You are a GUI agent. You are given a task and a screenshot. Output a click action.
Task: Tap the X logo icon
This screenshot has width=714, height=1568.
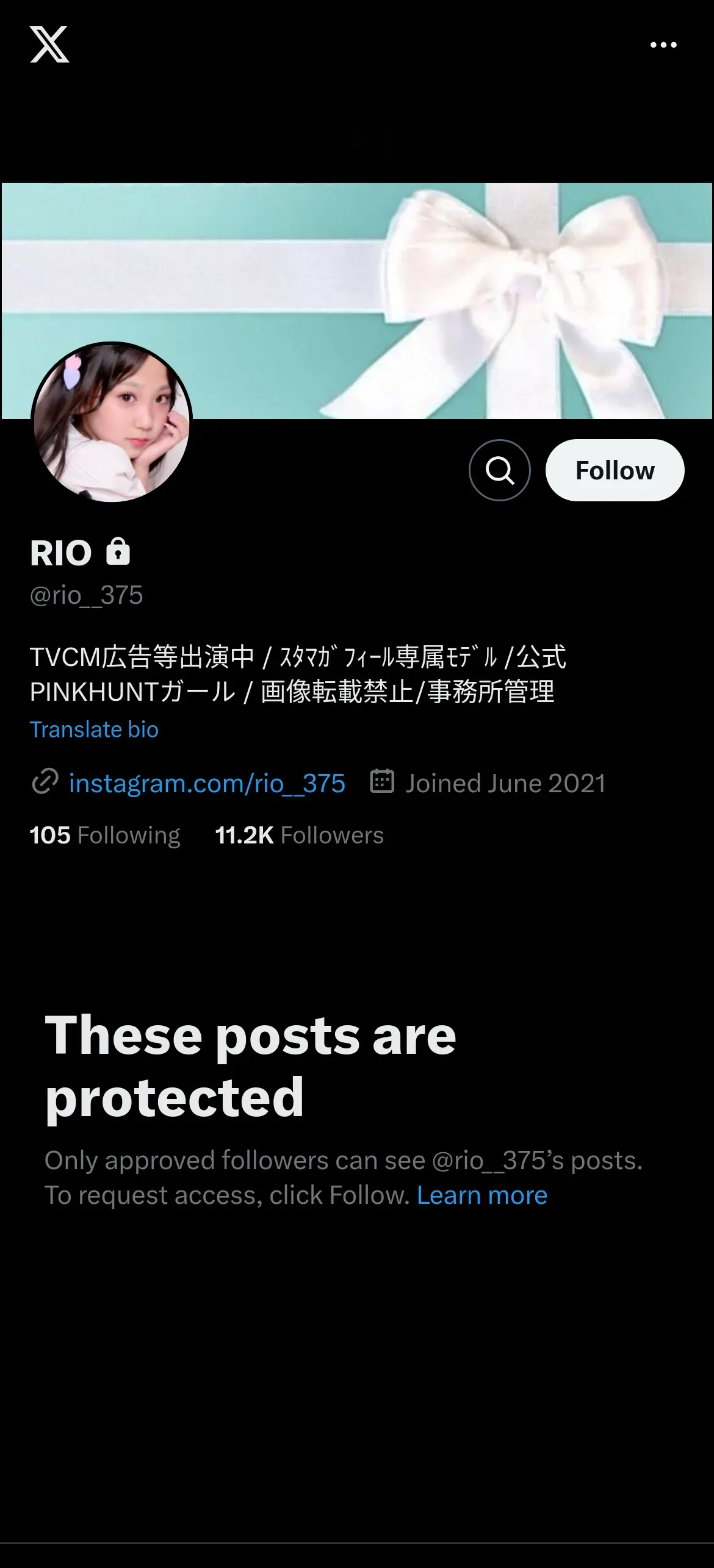pyautogui.click(x=49, y=44)
